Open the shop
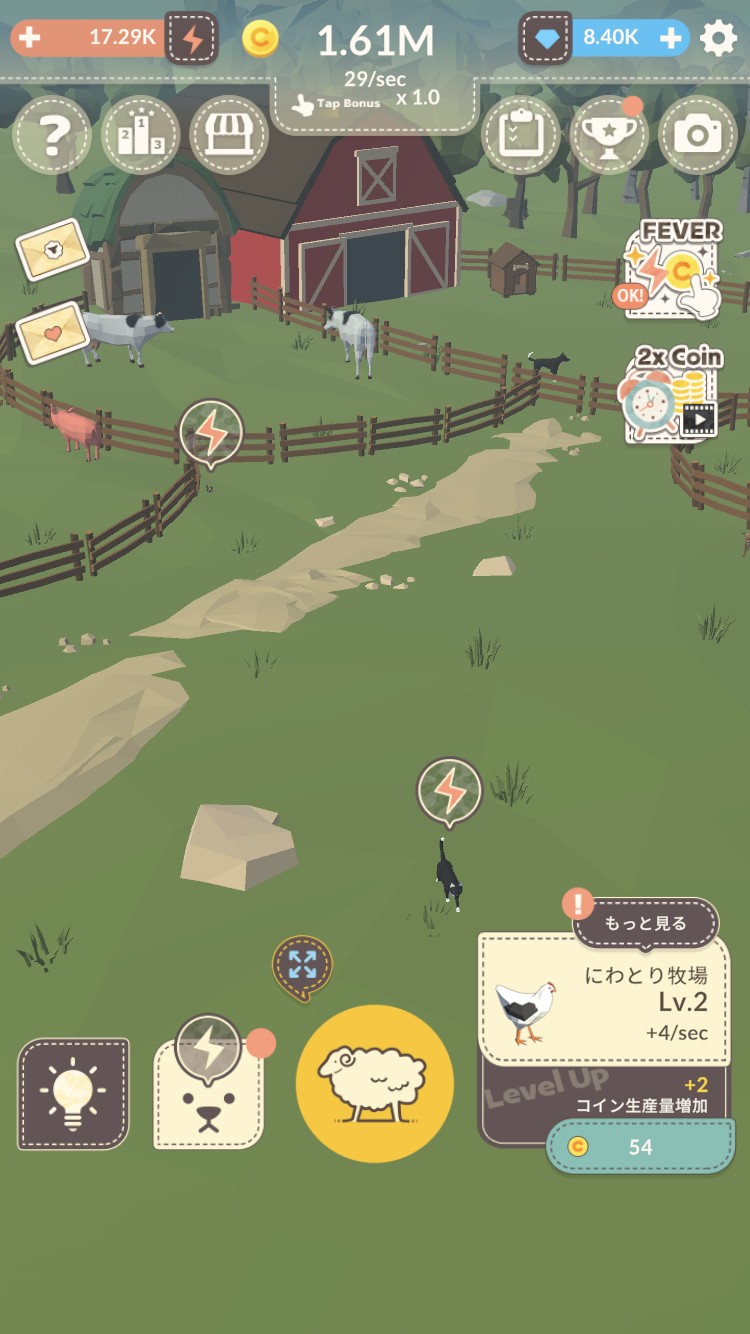 [x=229, y=135]
